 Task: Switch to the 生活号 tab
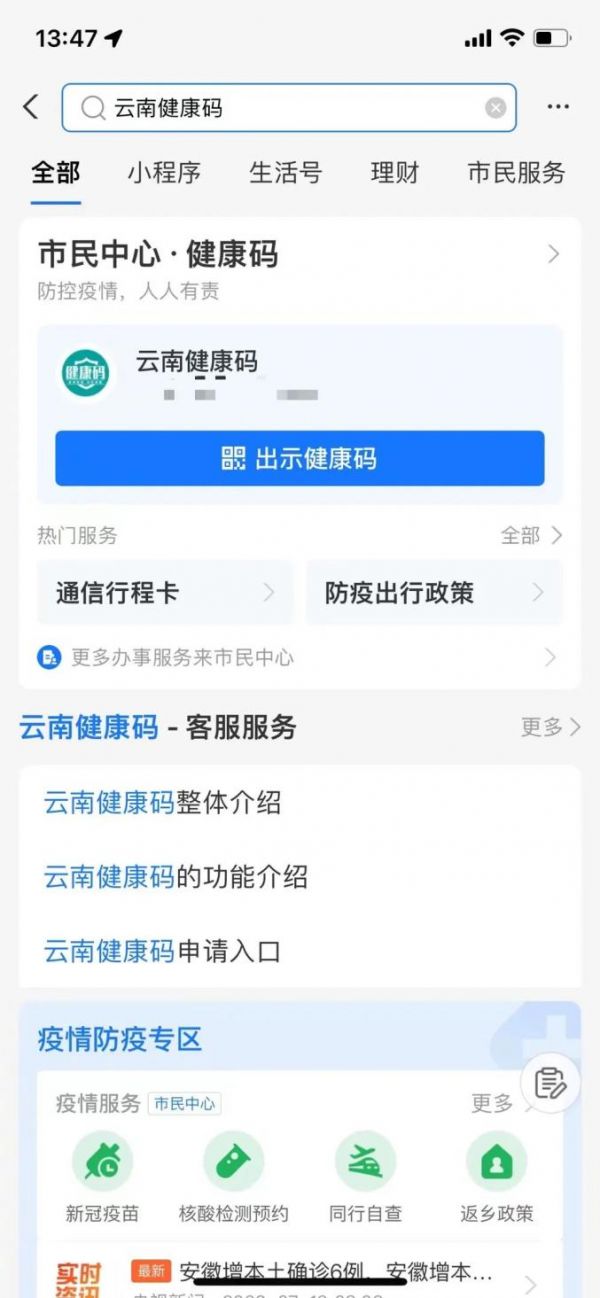point(286,172)
